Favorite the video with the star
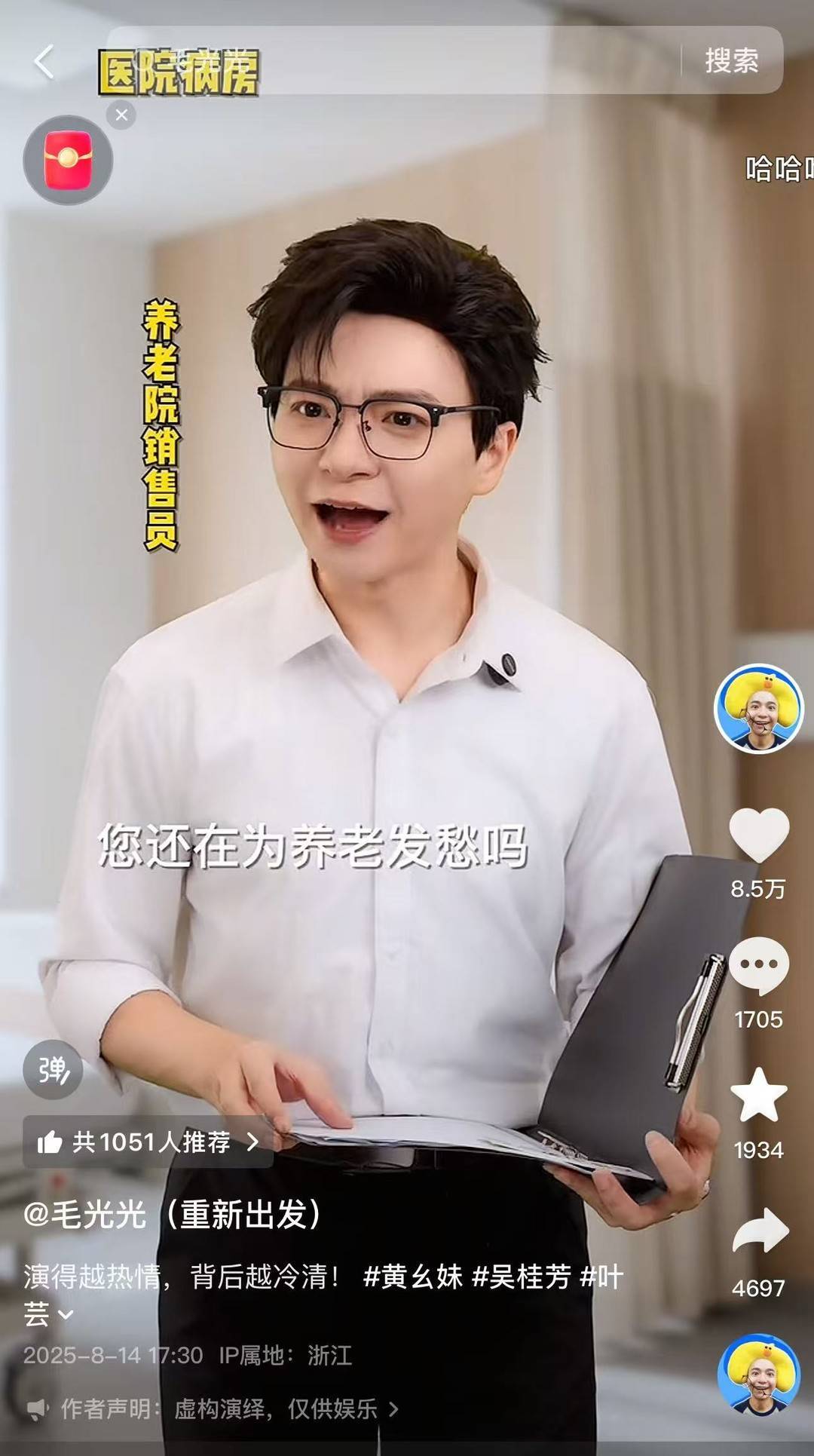This screenshot has height=1456, width=814. [758, 1097]
